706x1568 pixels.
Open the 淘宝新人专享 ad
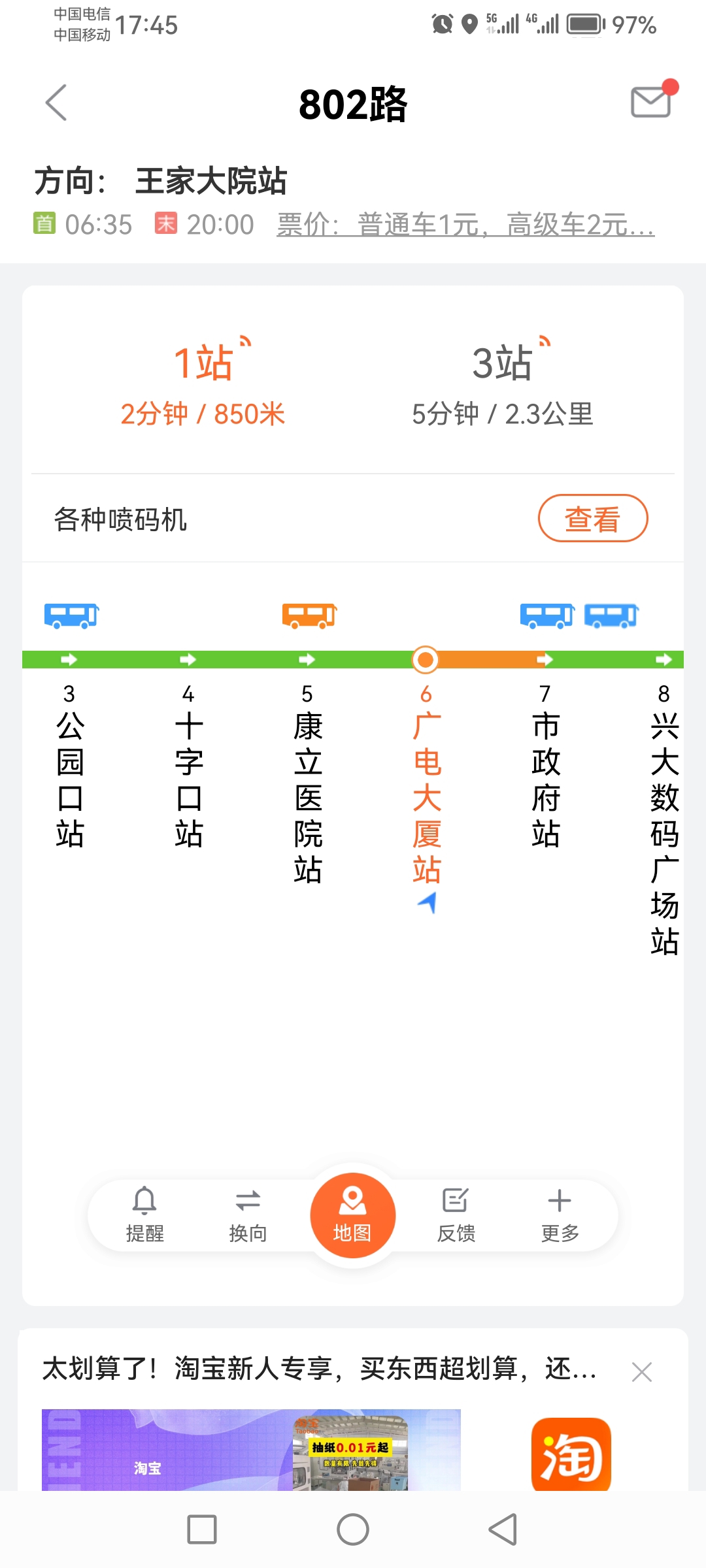(319, 1369)
